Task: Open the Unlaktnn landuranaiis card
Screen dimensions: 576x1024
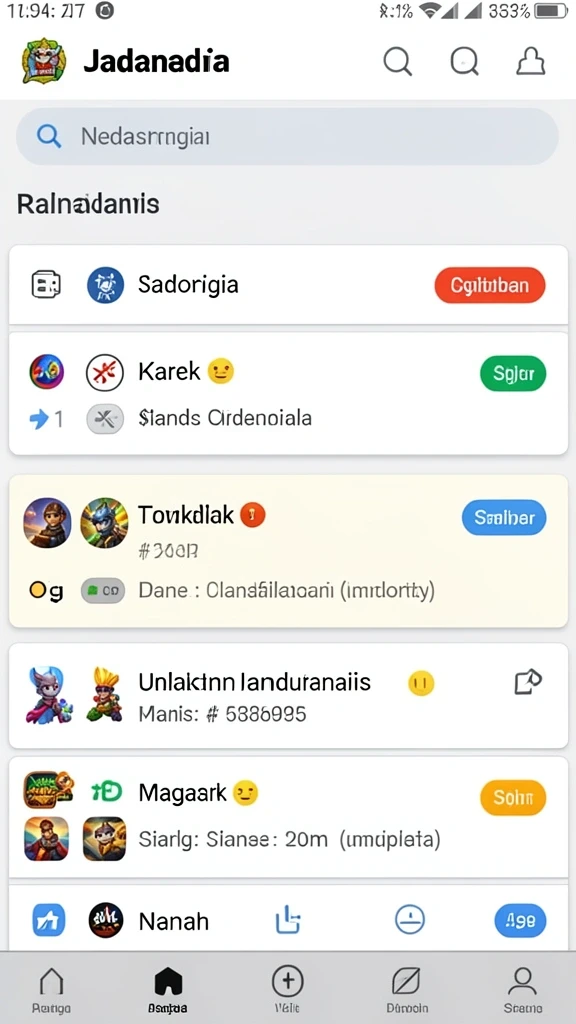Action: (288, 696)
